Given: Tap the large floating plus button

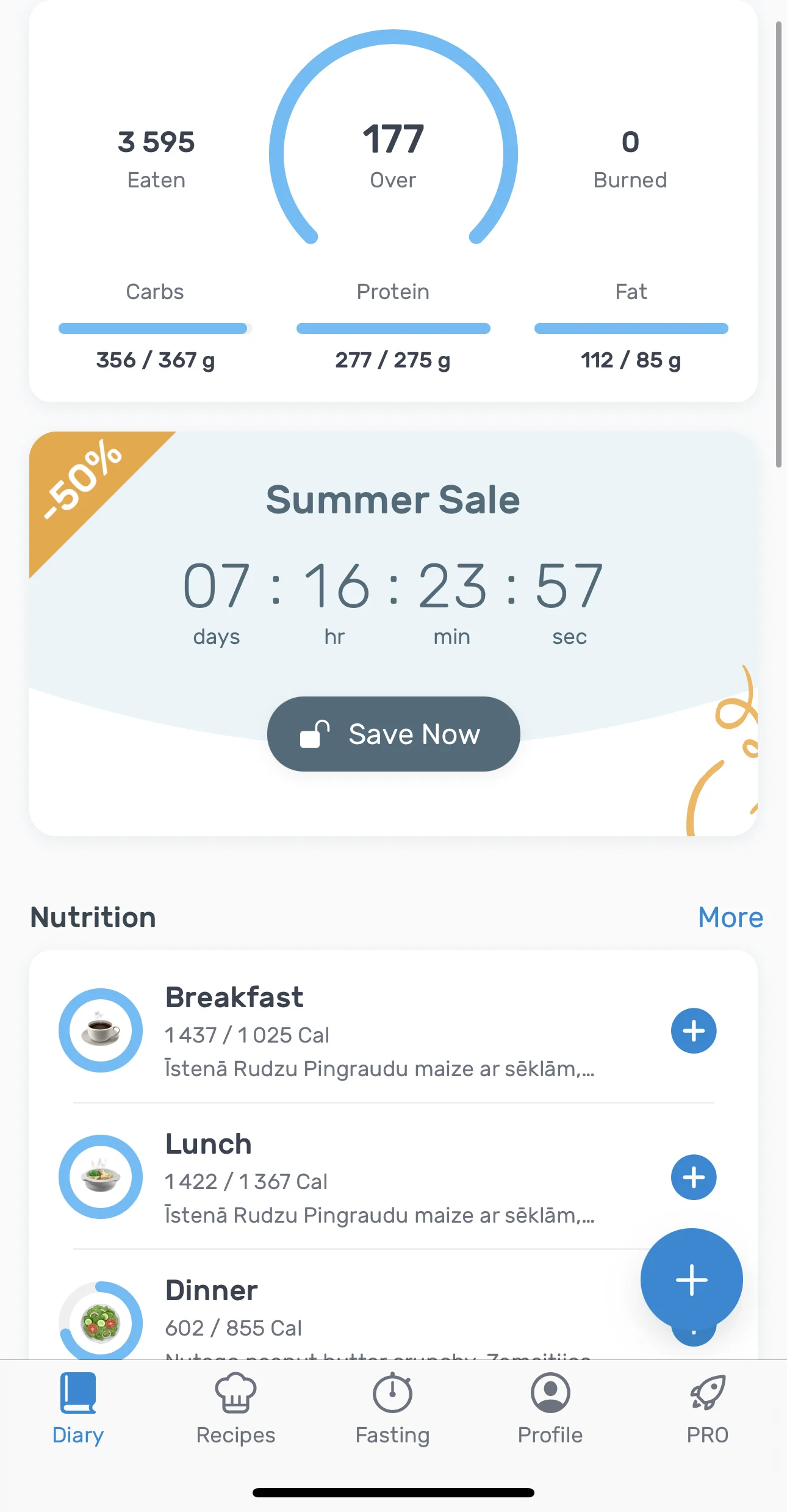Looking at the screenshot, I should (691, 1279).
